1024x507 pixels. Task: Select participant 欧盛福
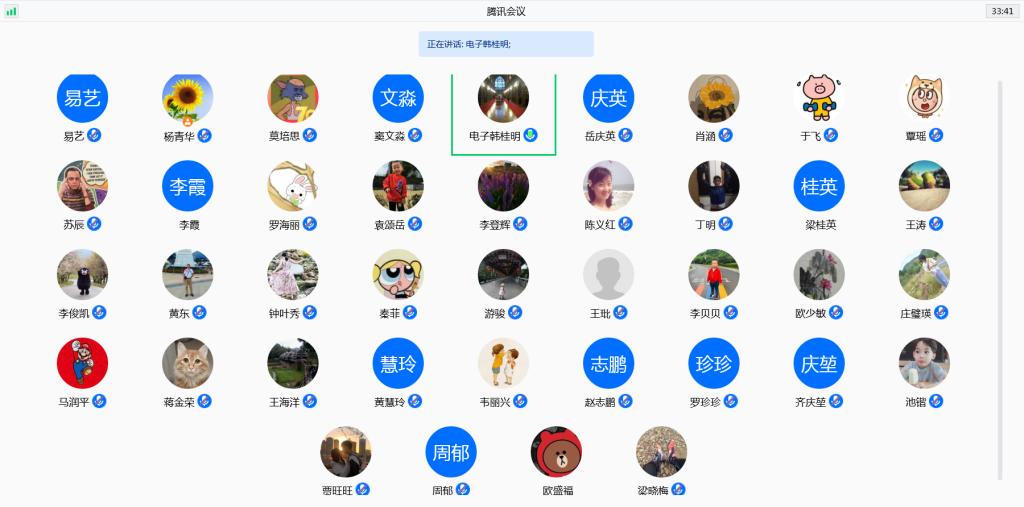(556, 451)
